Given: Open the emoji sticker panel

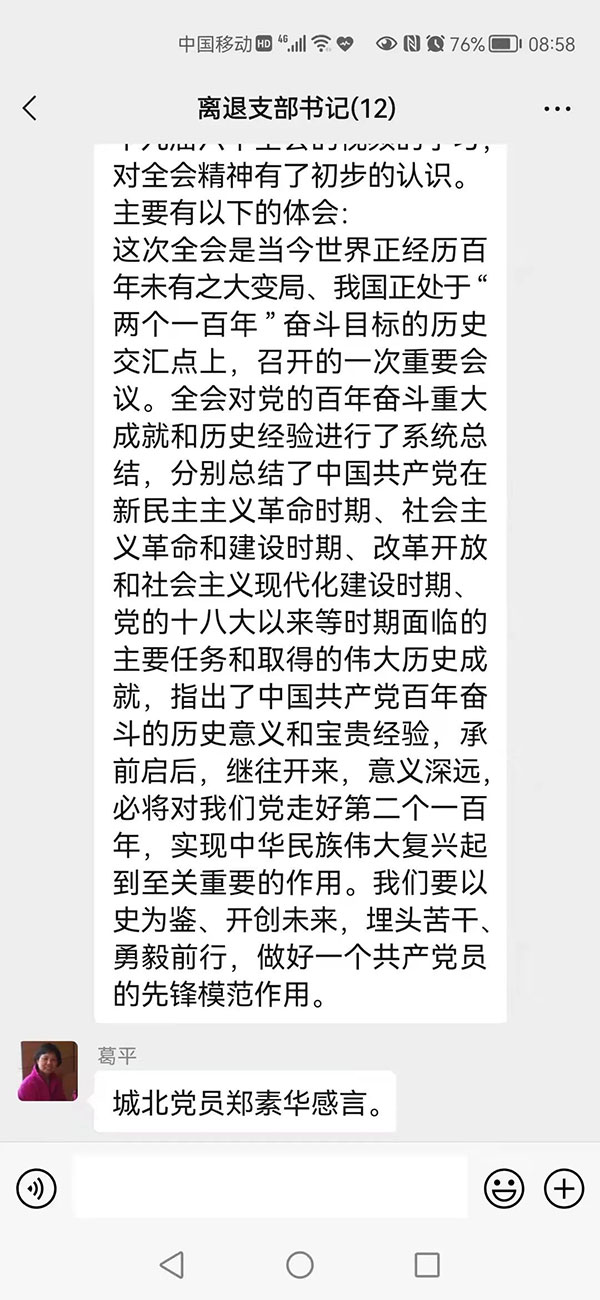Looking at the screenshot, I should click(x=504, y=1188).
